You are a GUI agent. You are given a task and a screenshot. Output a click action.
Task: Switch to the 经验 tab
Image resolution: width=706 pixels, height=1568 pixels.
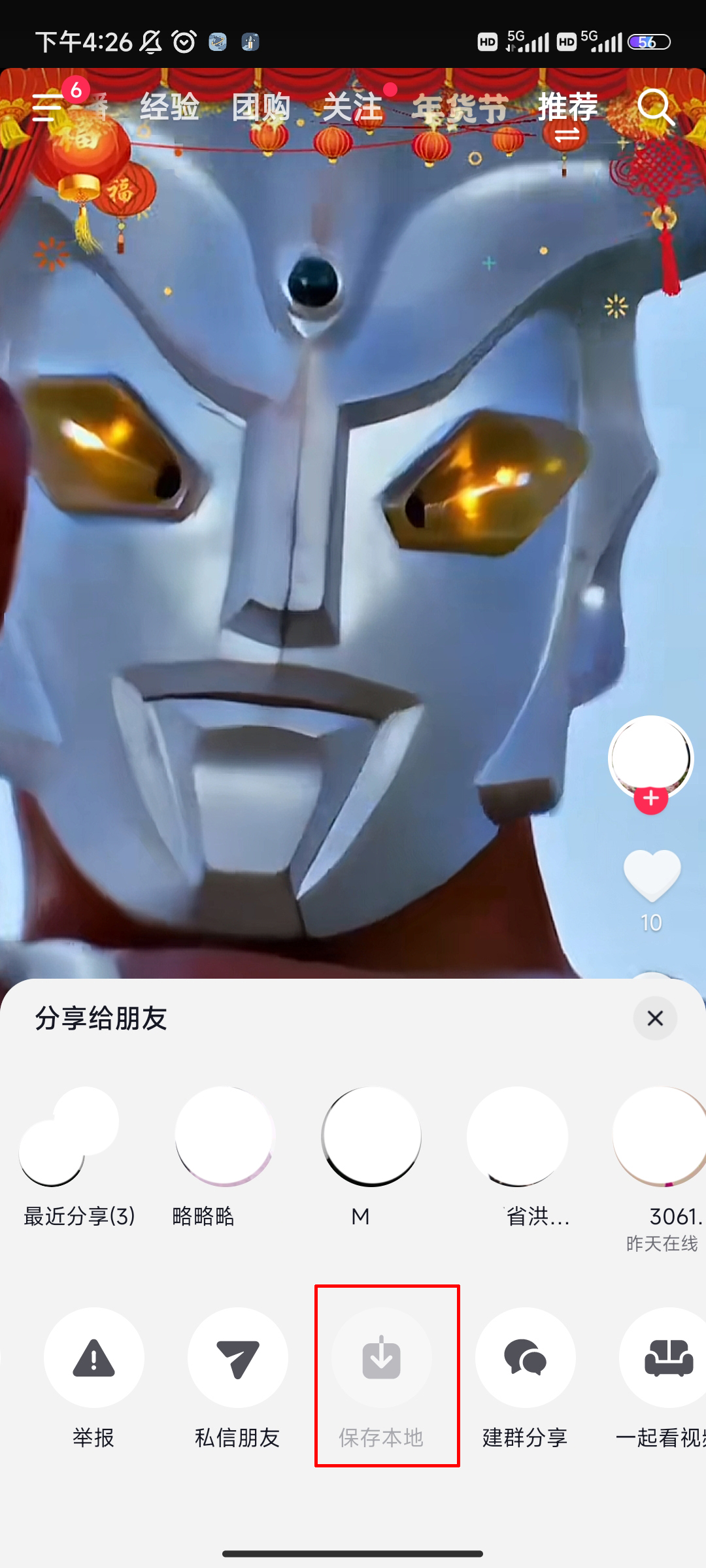(170, 107)
